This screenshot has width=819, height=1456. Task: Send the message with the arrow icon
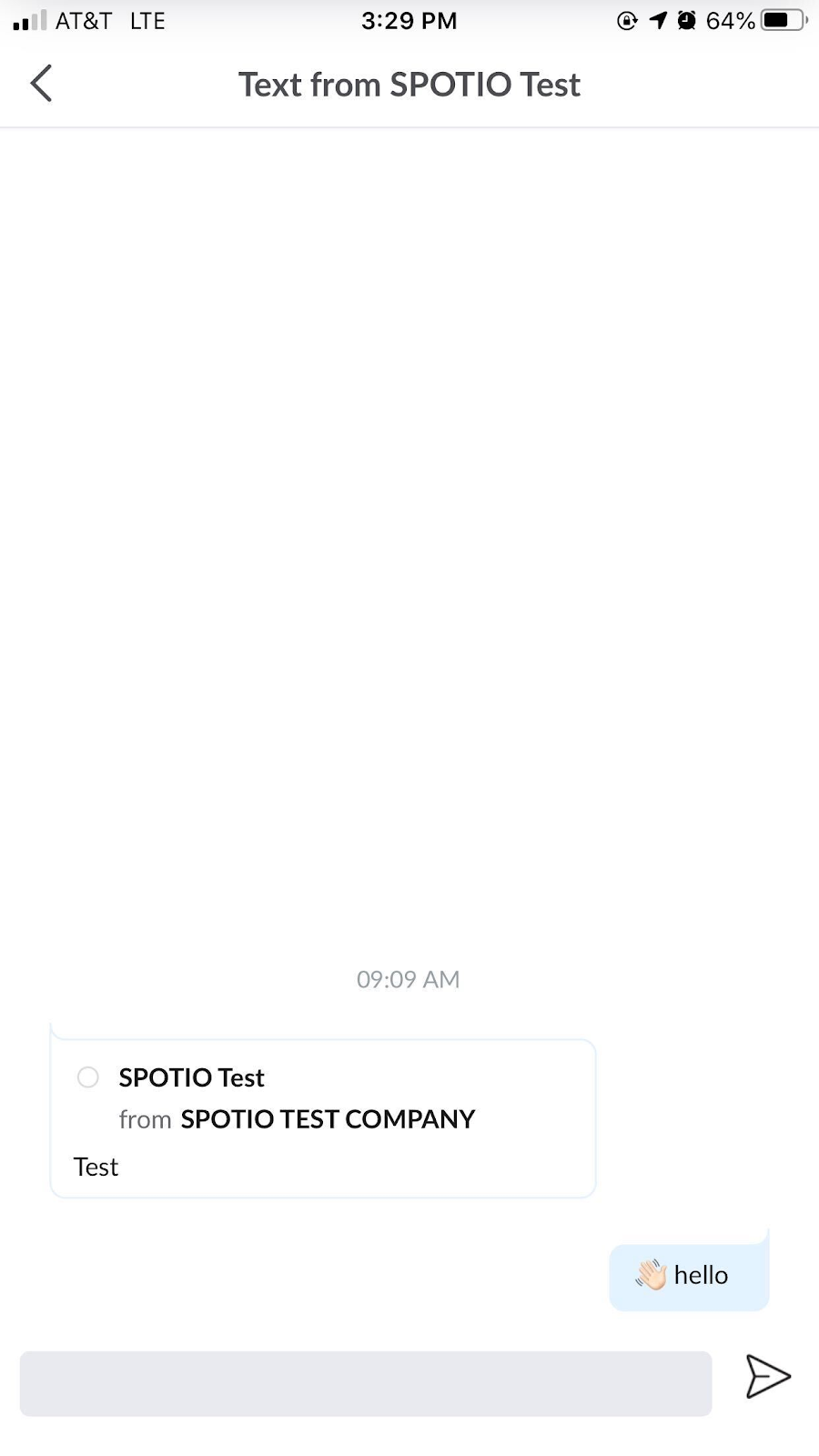tap(768, 1376)
